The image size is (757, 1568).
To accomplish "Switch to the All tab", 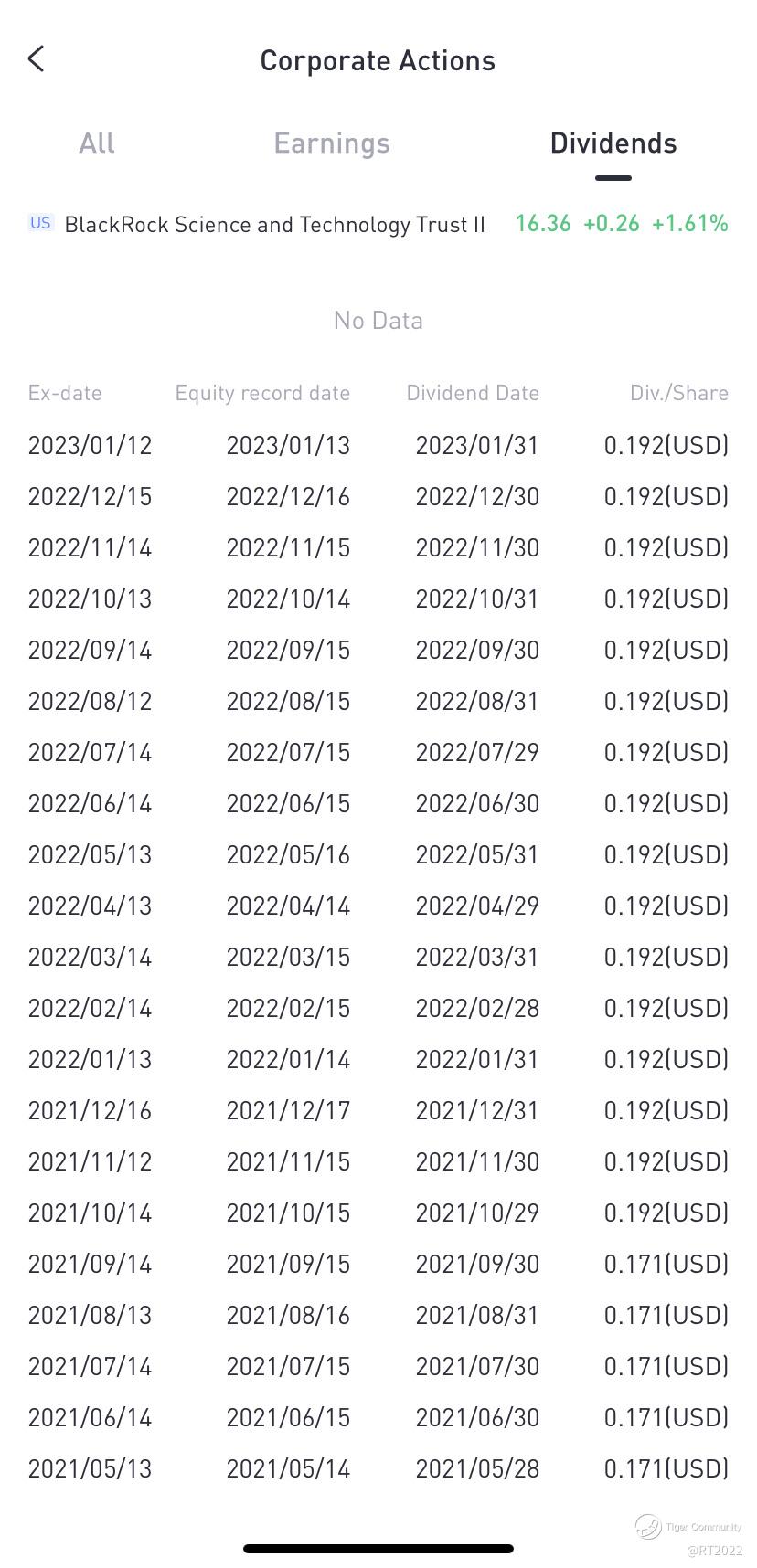I will point(97,143).
